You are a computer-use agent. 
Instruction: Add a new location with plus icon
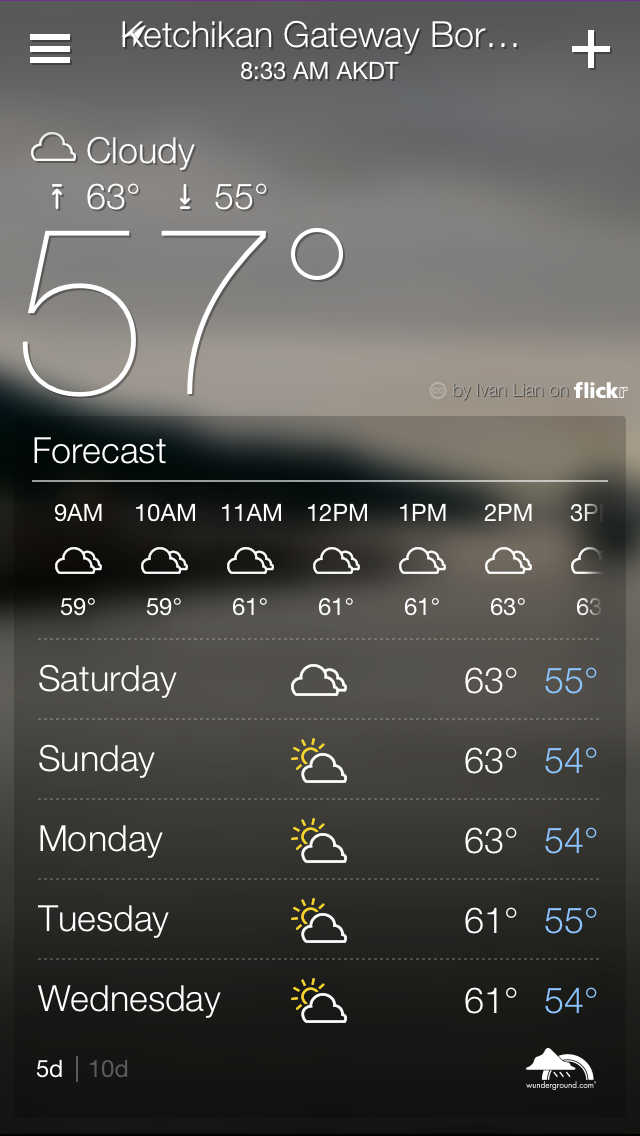[x=590, y=49]
